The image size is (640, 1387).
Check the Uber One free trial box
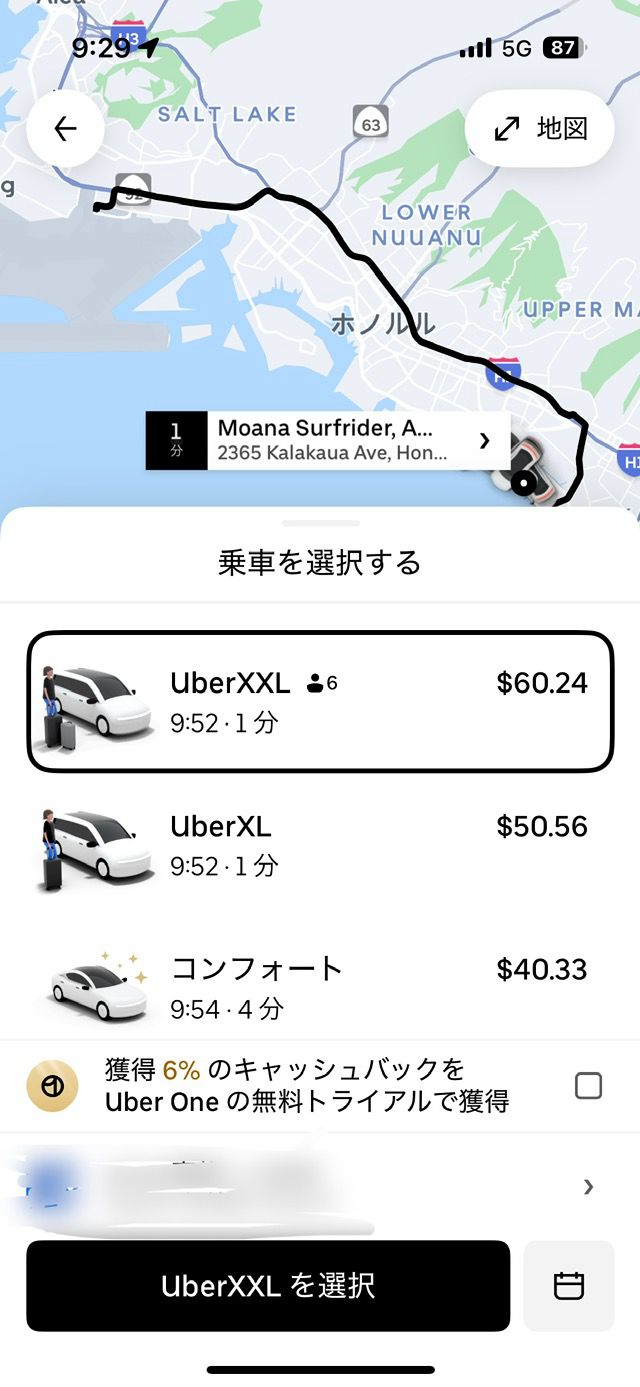pos(588,1085)
